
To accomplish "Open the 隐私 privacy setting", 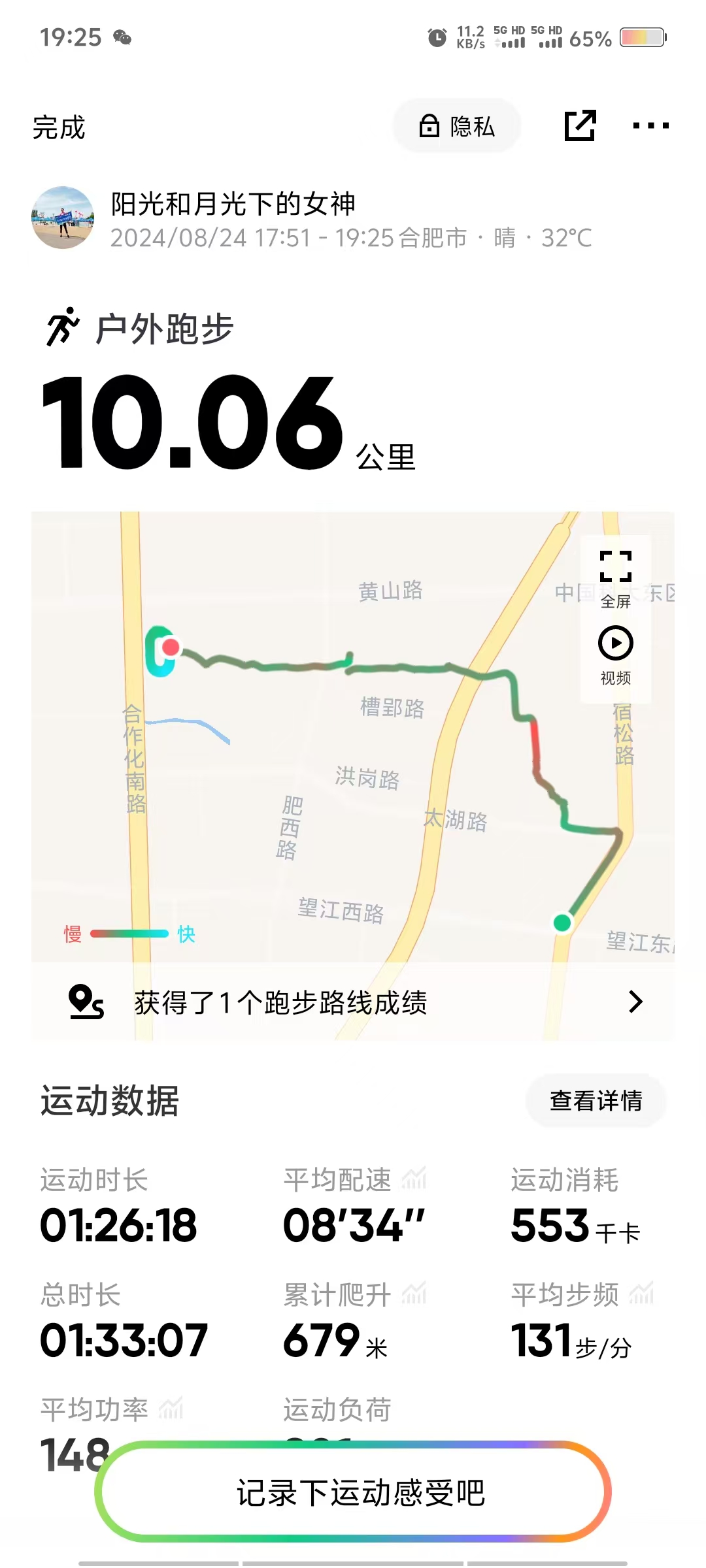I will point(456,125).
